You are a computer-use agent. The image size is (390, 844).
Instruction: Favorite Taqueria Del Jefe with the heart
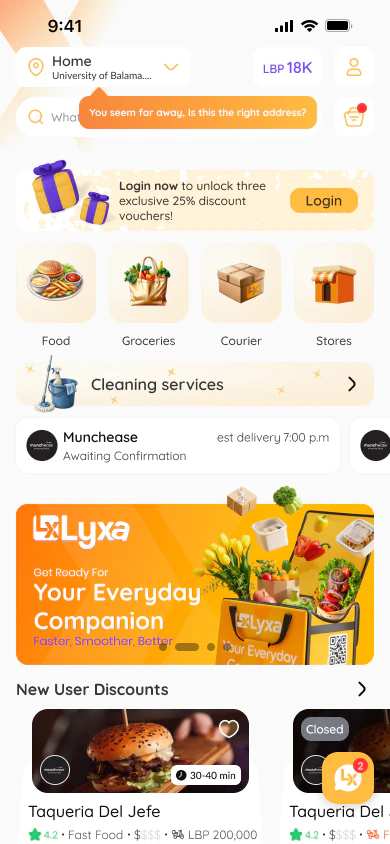tap(229, 729)
